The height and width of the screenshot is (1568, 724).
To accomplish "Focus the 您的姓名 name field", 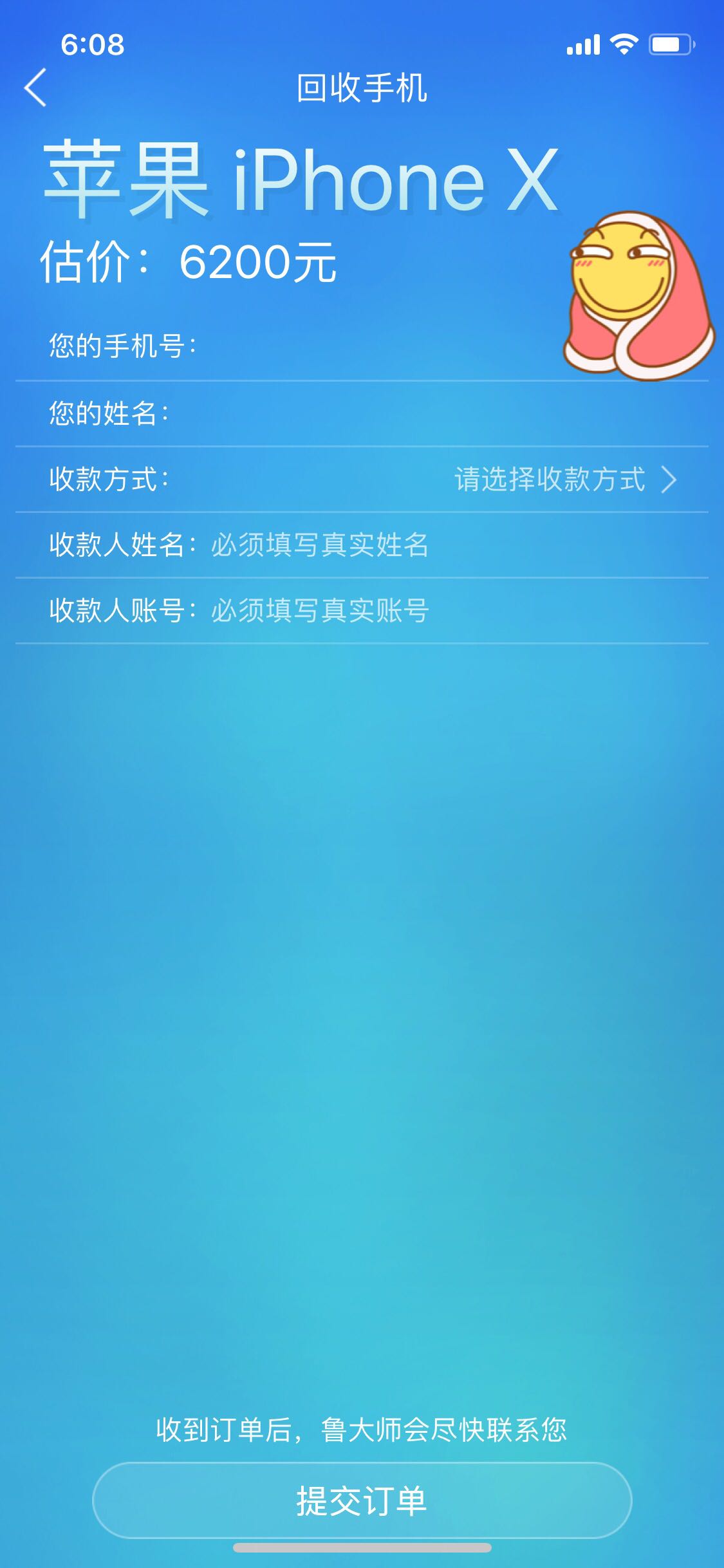I will pos(362,414).
